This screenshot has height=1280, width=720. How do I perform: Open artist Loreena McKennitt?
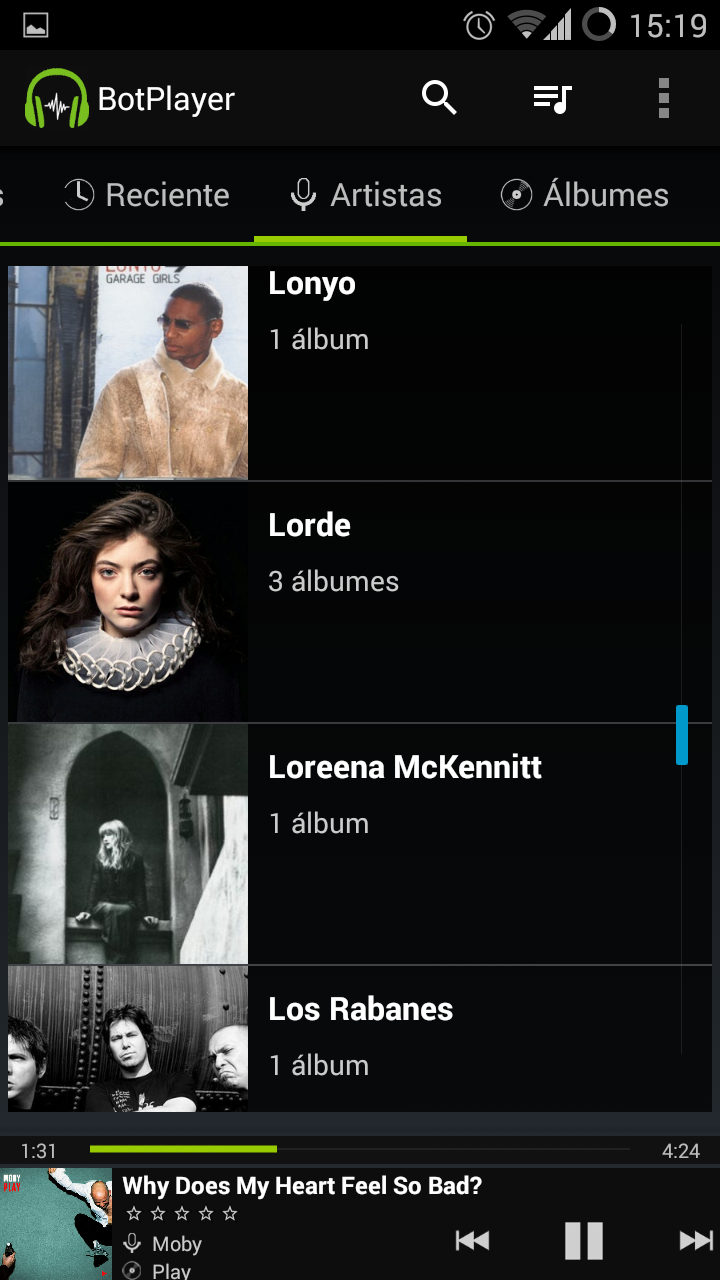point(360,844)
